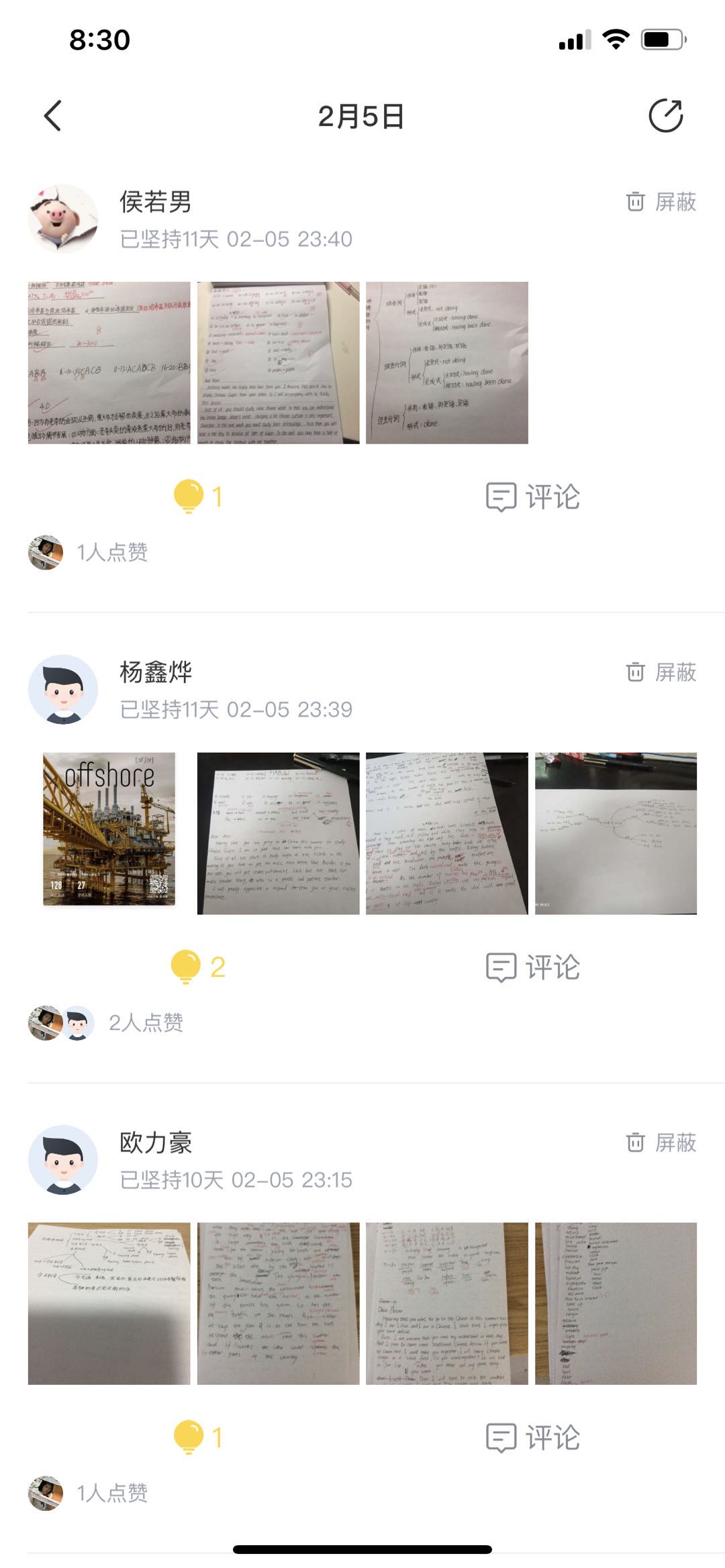Screen dimensions: 725x1568
Task: Like 杨鑫烨's post with the lightbulb
Action: coord(187,967)
